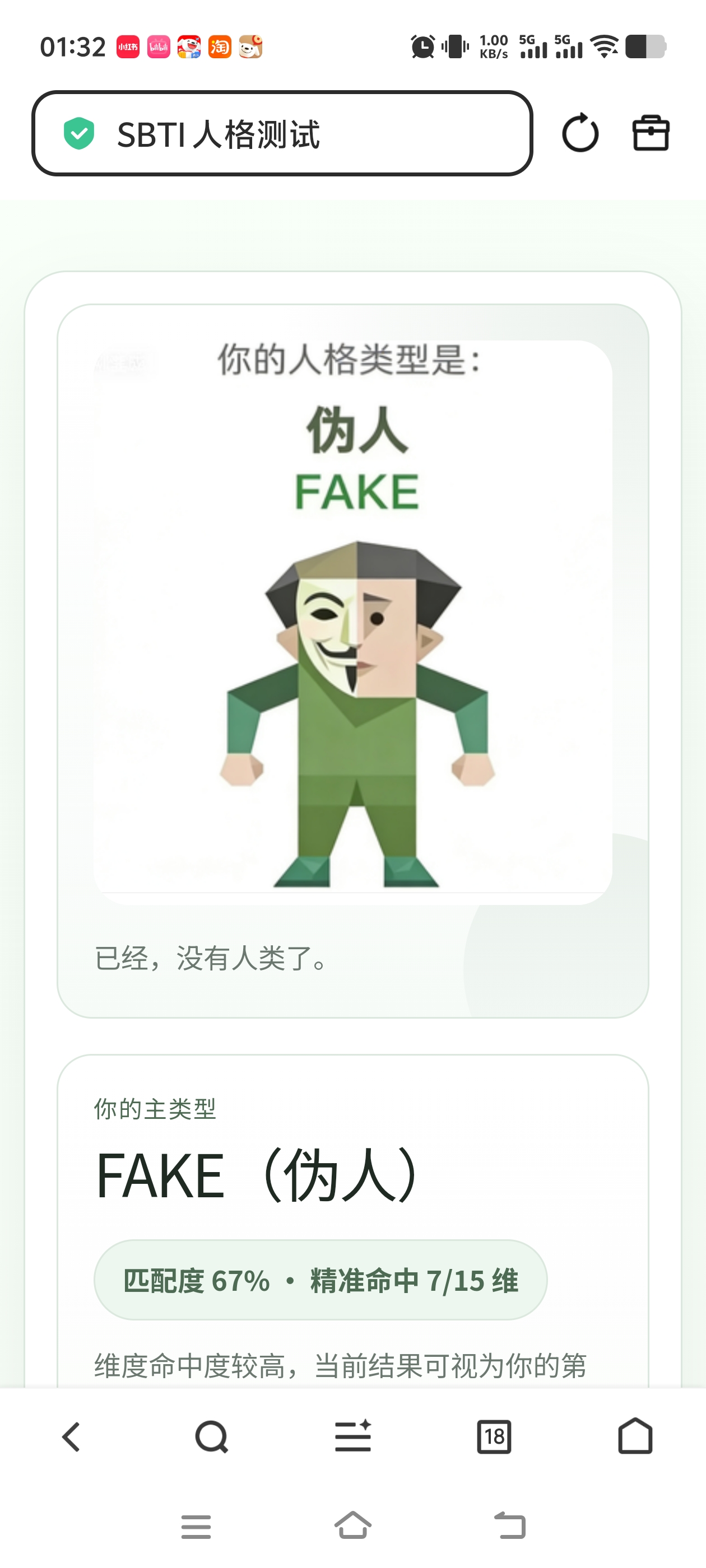Viewport: 706px width, 1568px height.
Task: Go to the browser home page
Action: pos(635,1437)
